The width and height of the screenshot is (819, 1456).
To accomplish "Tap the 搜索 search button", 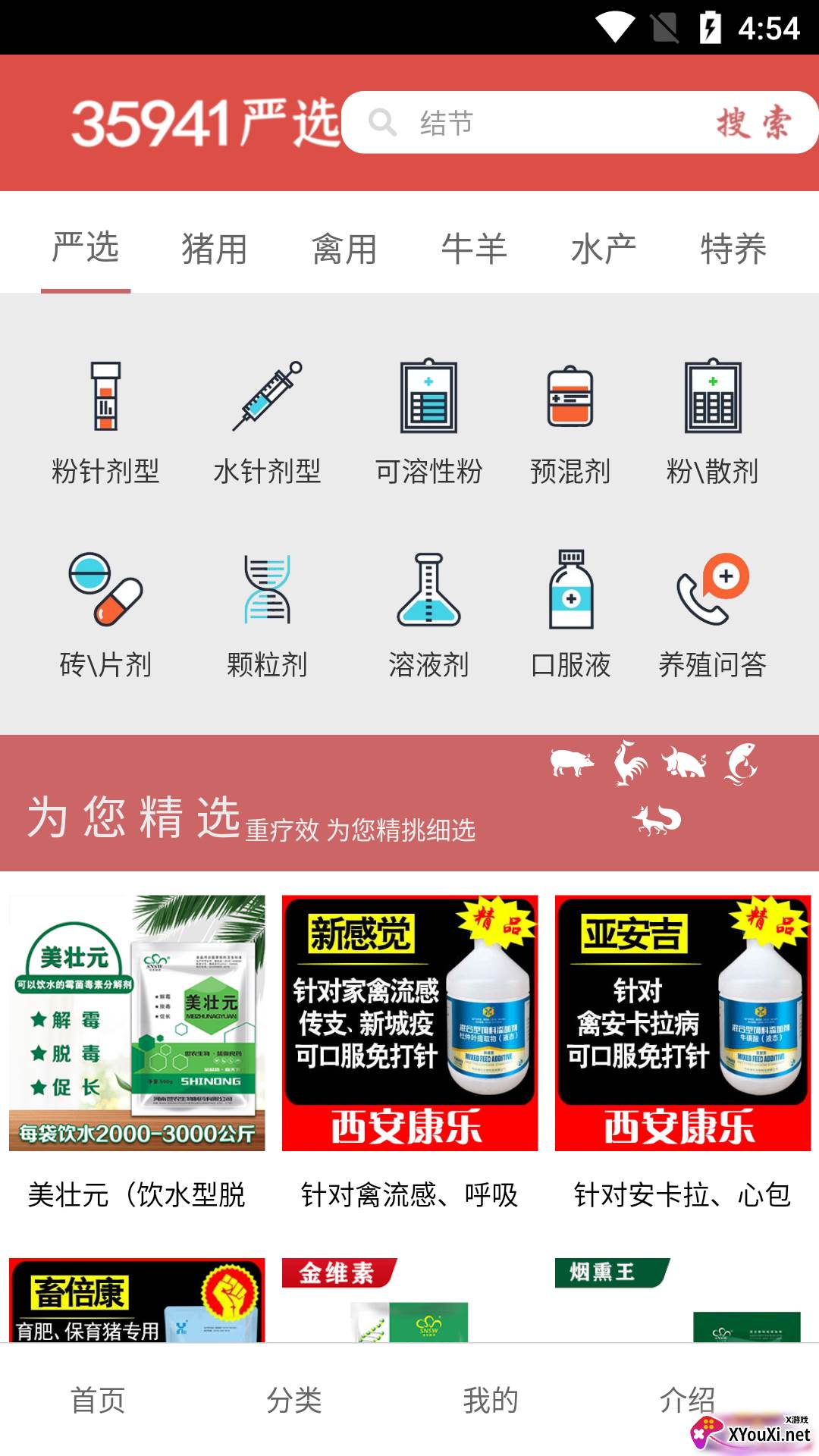I will [755, 123].
